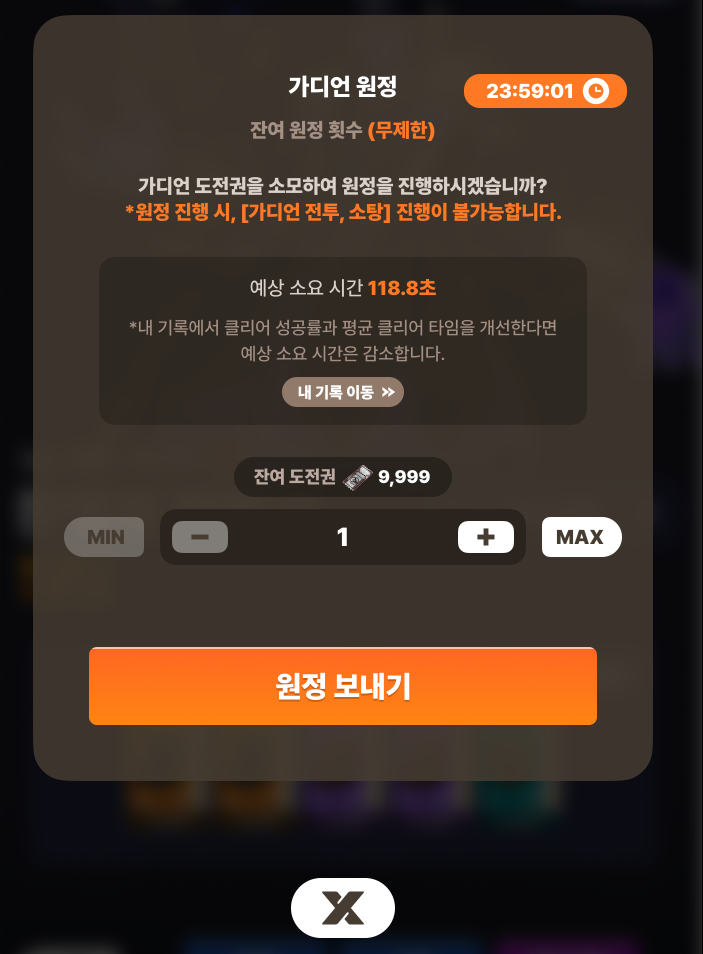The image size is (703, 954).
Task: Open 내 기록 이동 link
Action: pyautogui.click(x=343, y=392)
